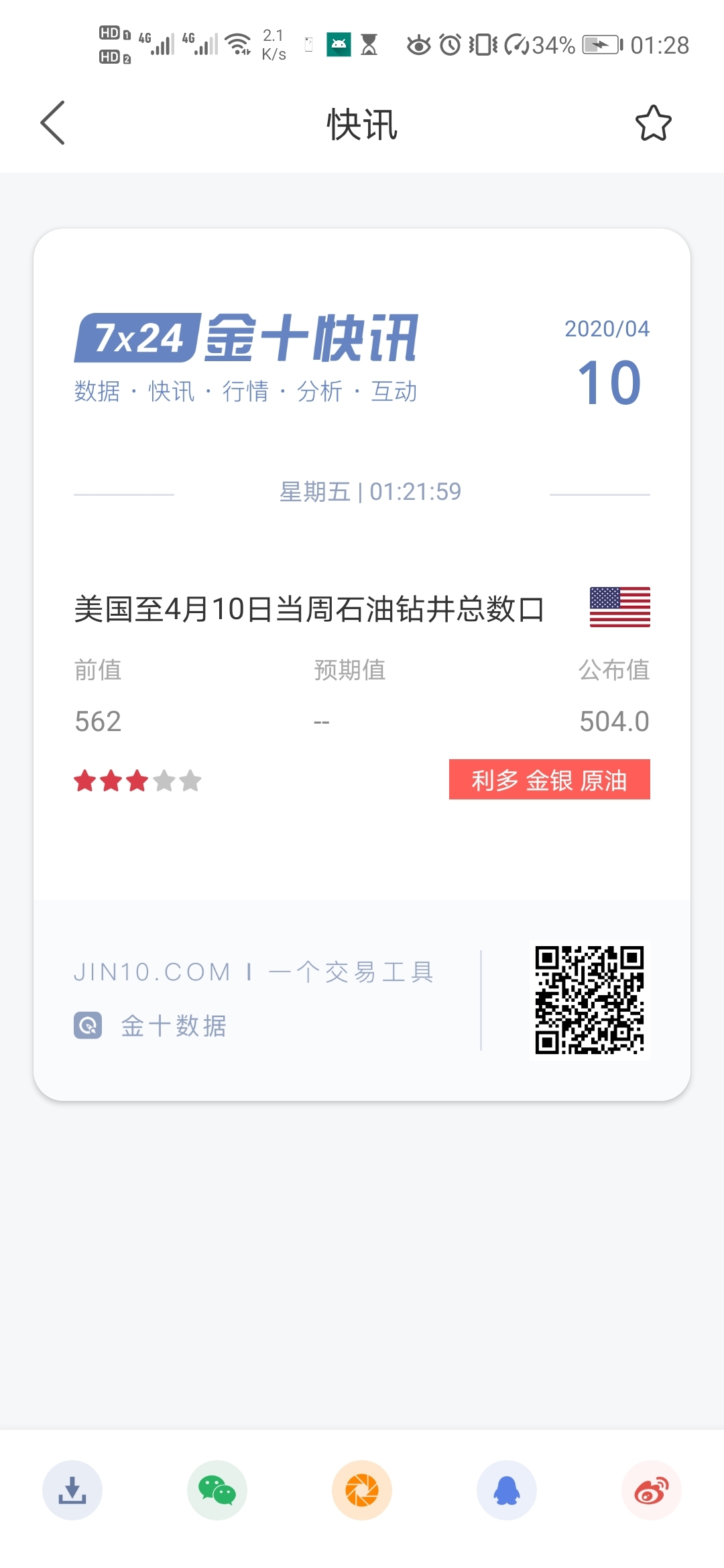Download the share card image

point(72,1490)
